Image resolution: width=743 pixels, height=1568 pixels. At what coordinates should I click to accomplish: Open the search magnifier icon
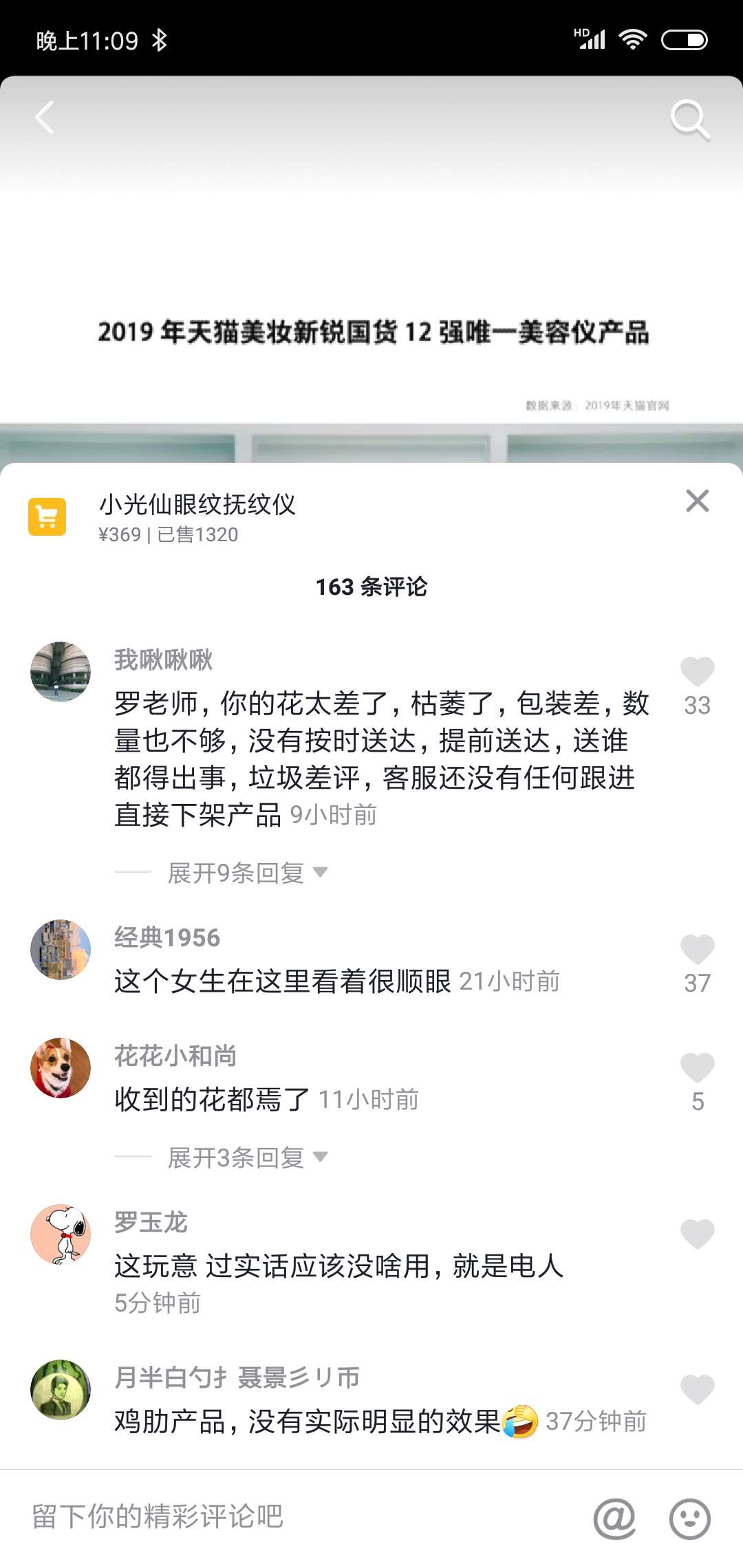click(689, 120)
